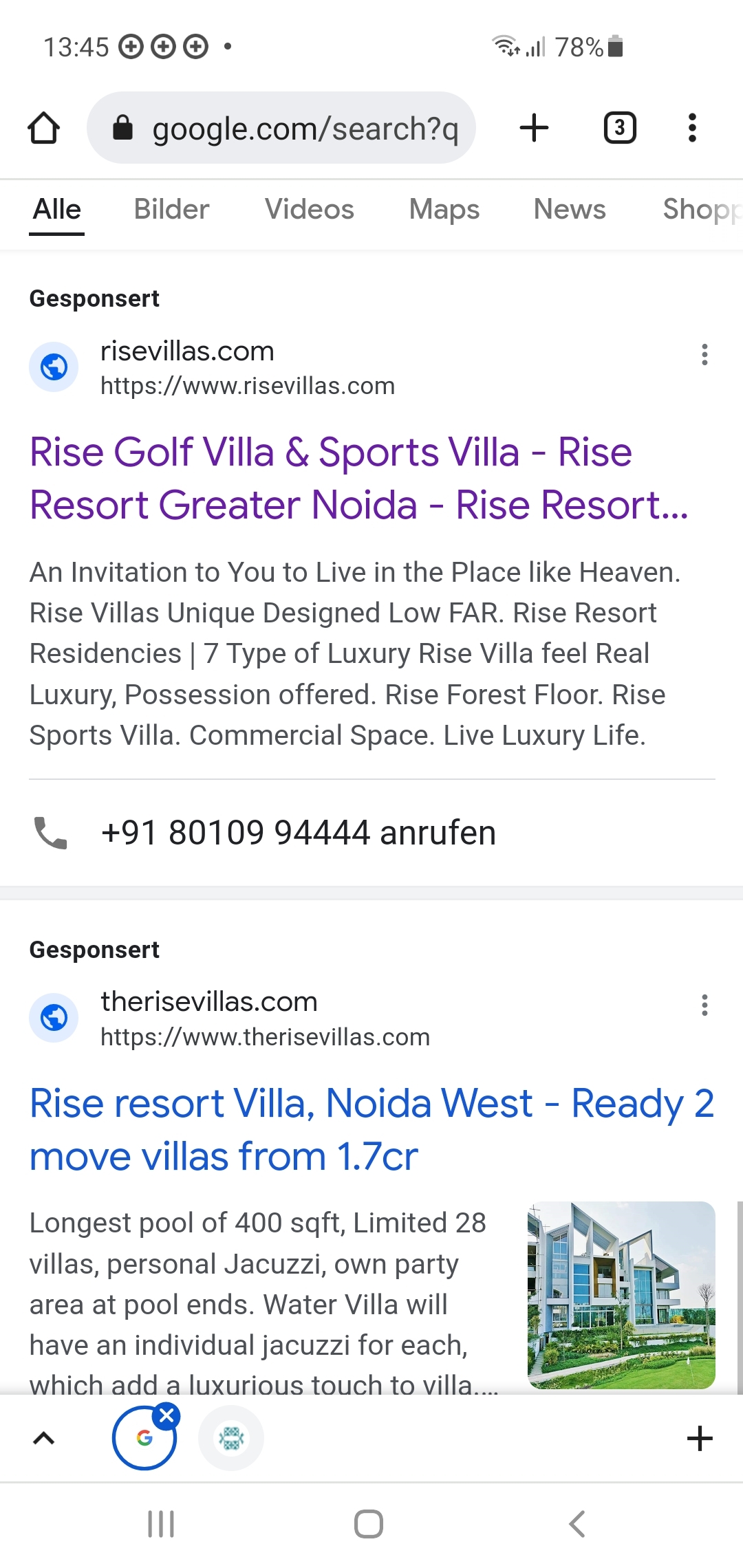Open the Rise resort Villa, Noida West result
This screenshot has width=743, height=1568.
pos(371,1129)
